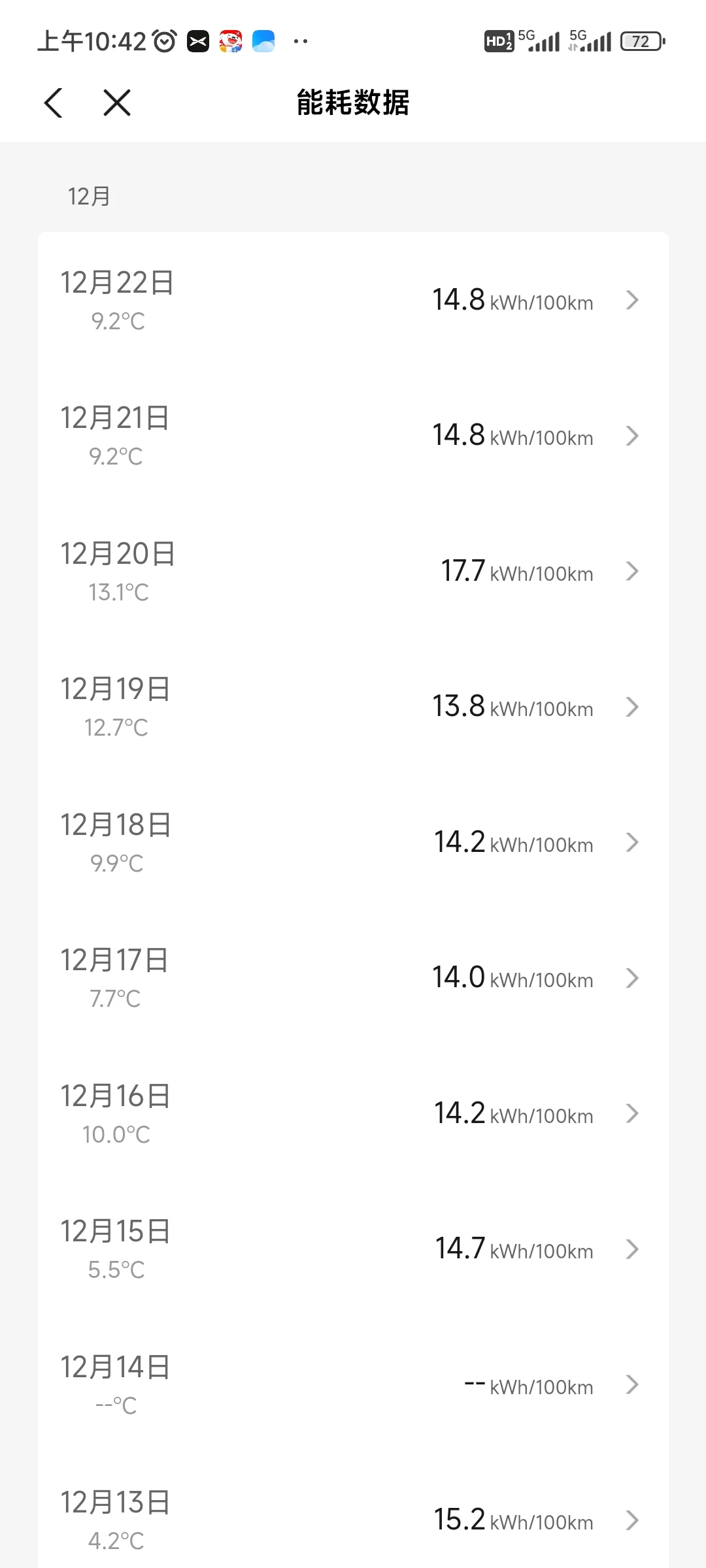Image resolution: width=706 pixels, height=1568 pixels.
Task: Open the 12月18日 energy data row
Action: pos(353,843)
